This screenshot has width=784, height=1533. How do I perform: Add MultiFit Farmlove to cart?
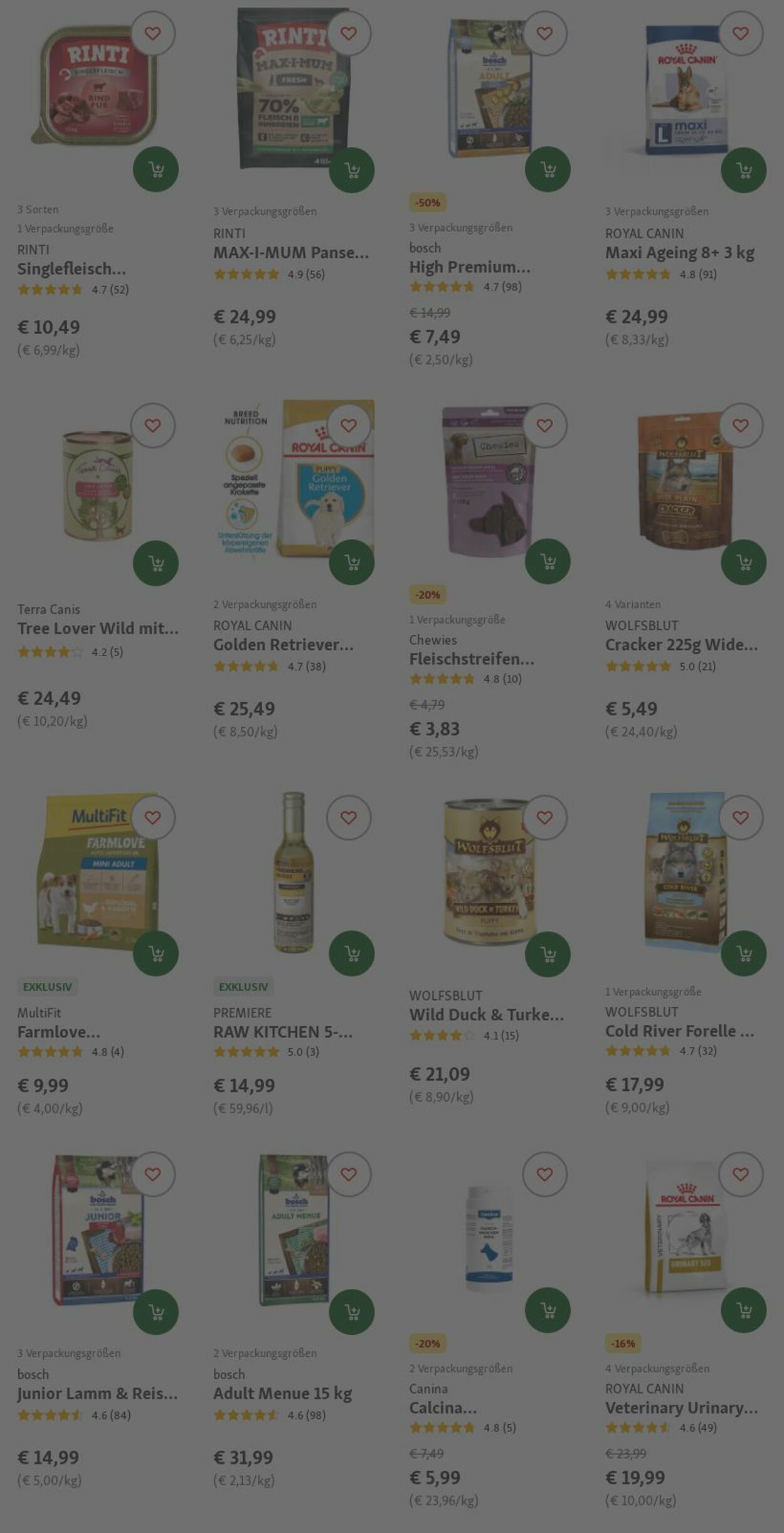click(156, 954)
